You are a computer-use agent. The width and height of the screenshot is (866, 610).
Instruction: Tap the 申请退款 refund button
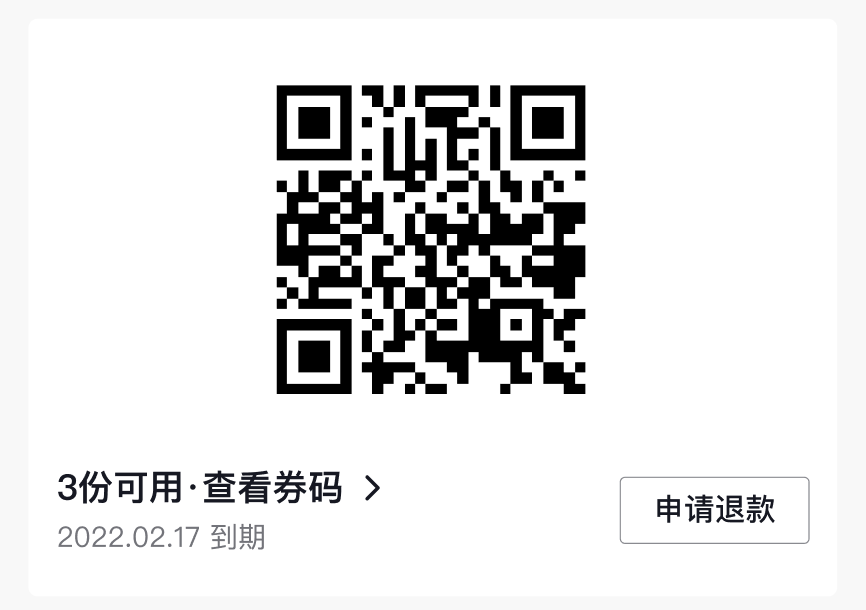pyautogui.click(x=714, y=510)
